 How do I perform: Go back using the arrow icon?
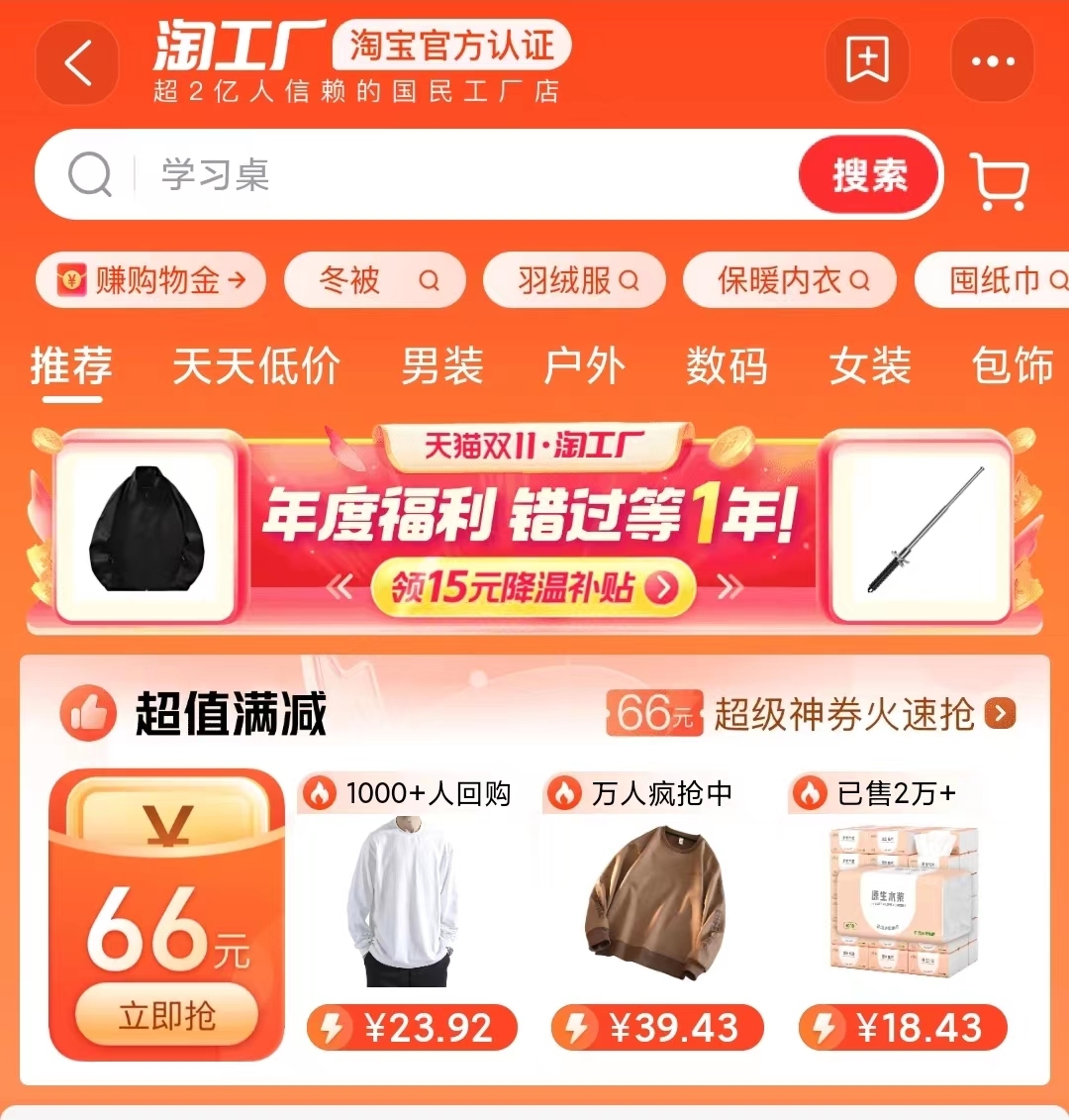point(77,62)
